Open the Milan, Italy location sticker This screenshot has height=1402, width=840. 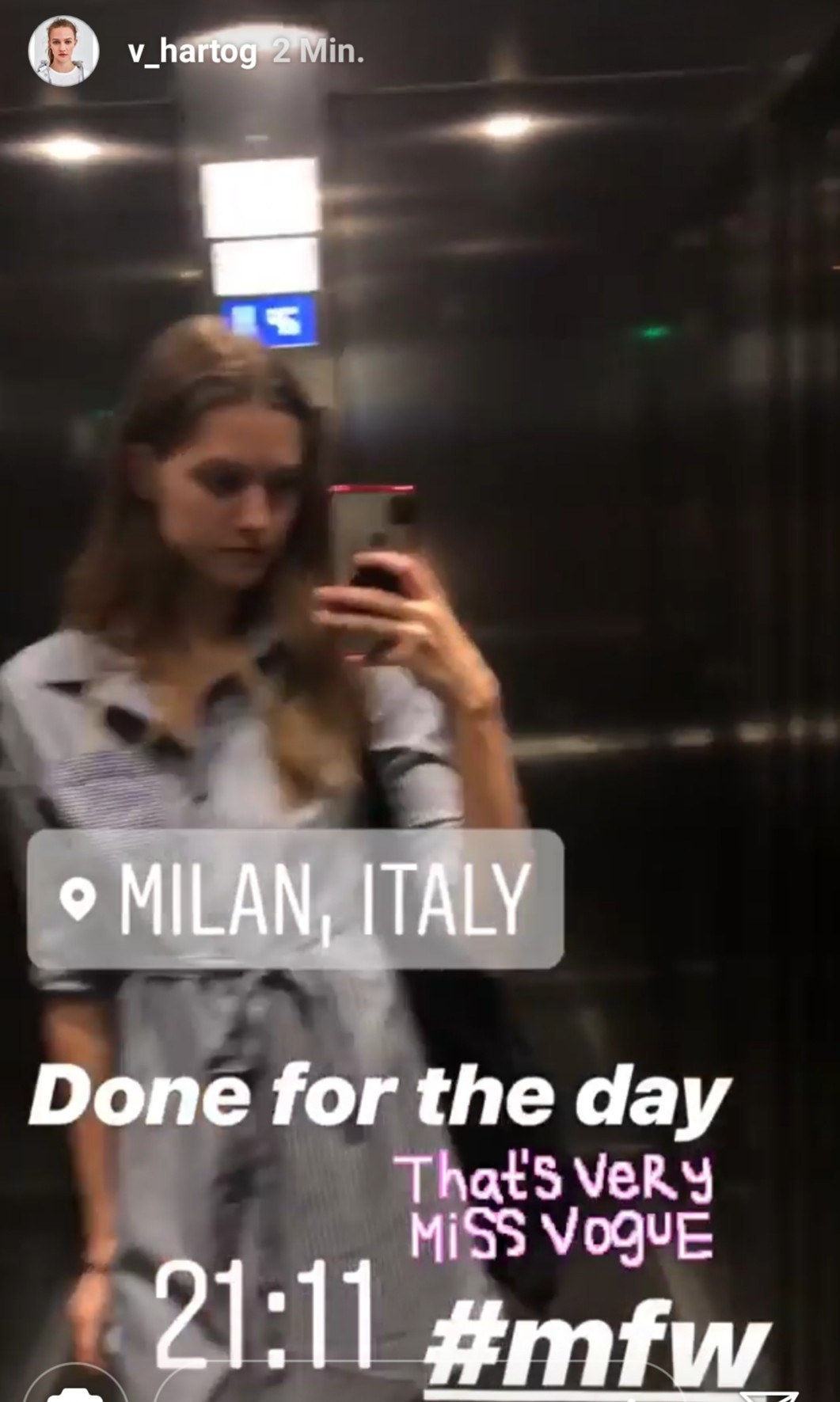point(295,899)
